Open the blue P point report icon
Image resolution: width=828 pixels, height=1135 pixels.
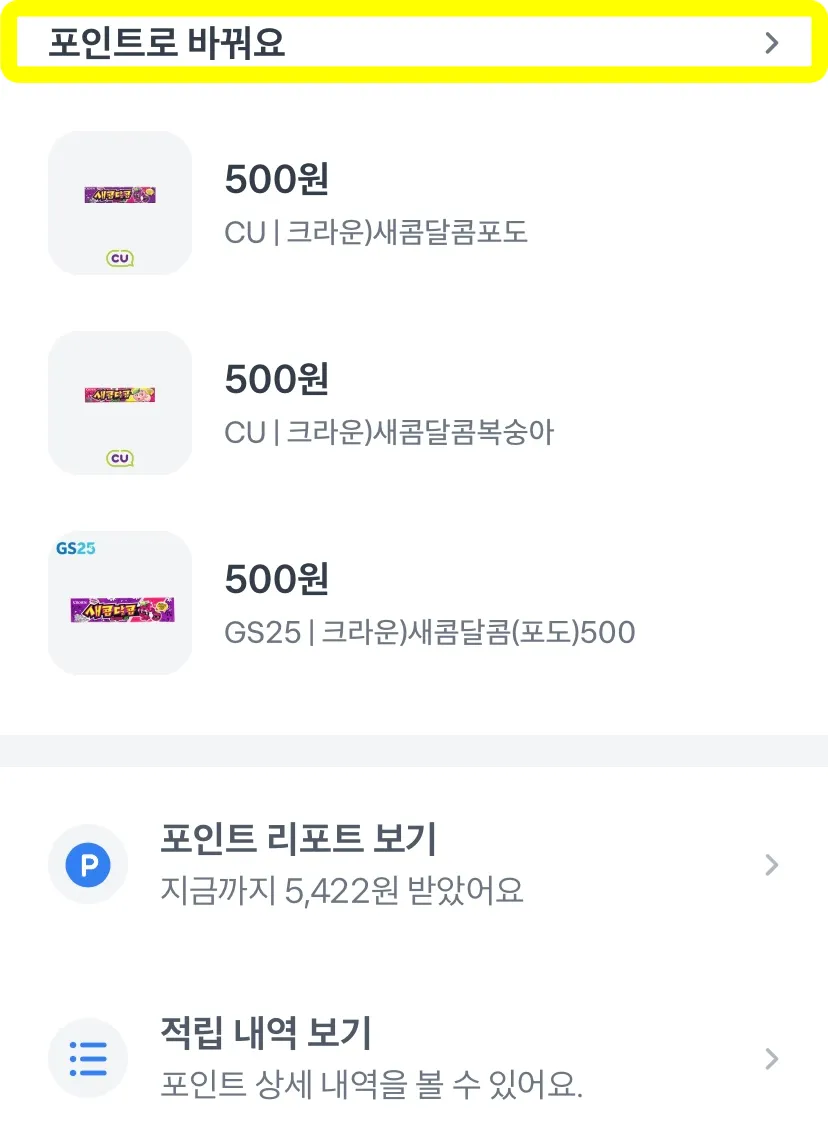click(x=88, y=864)
